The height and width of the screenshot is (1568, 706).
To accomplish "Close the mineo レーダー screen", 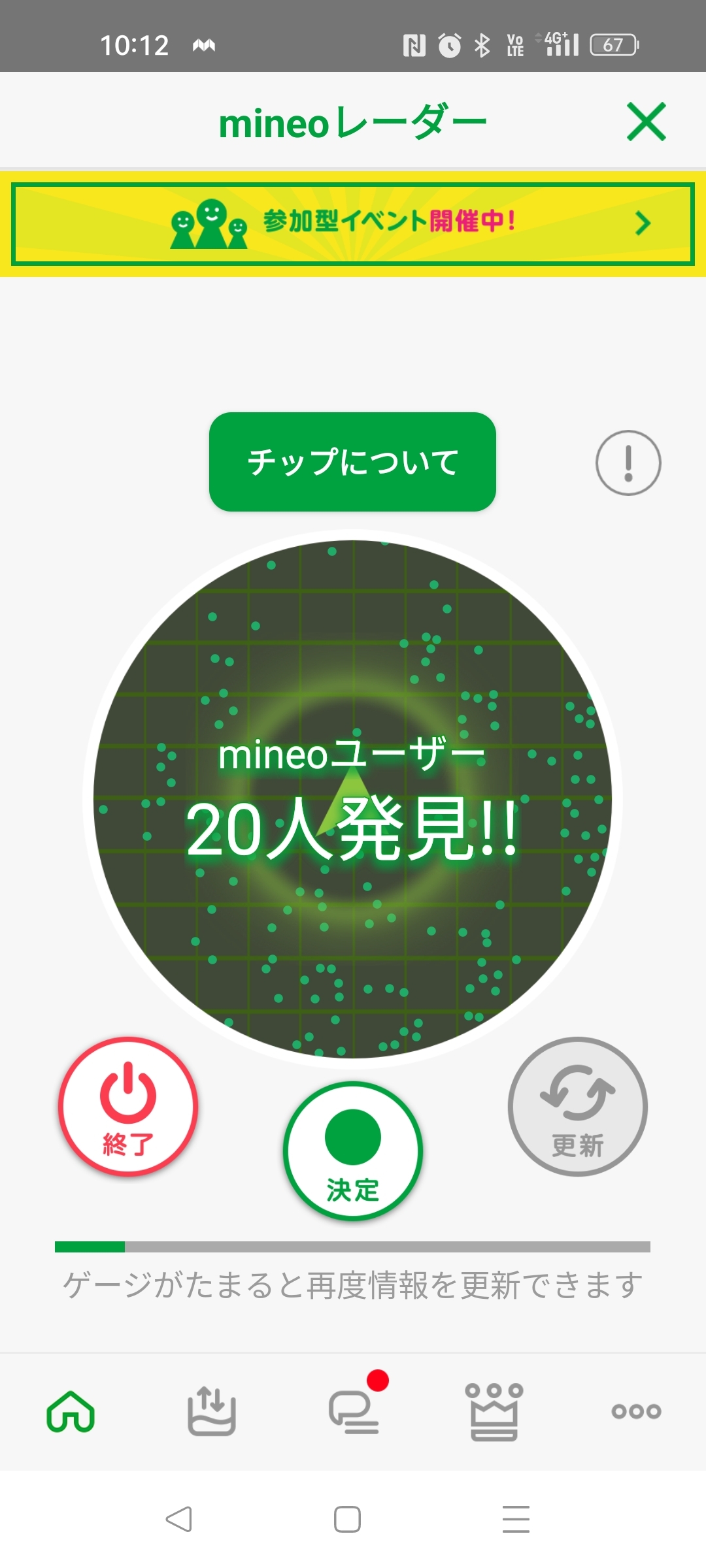I will (646, 122).
